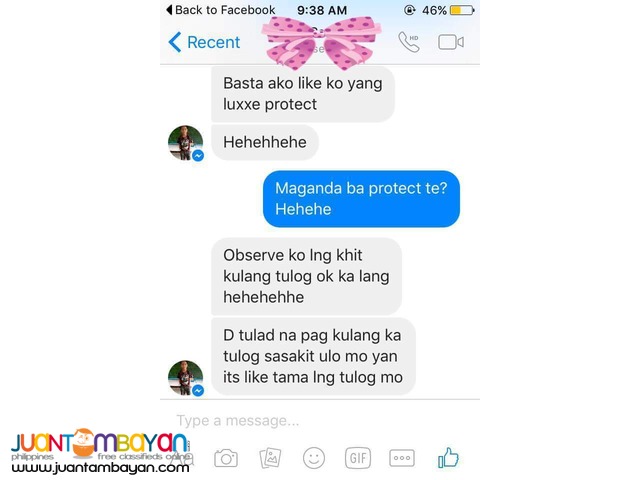Focus the Type a message field

300,420
